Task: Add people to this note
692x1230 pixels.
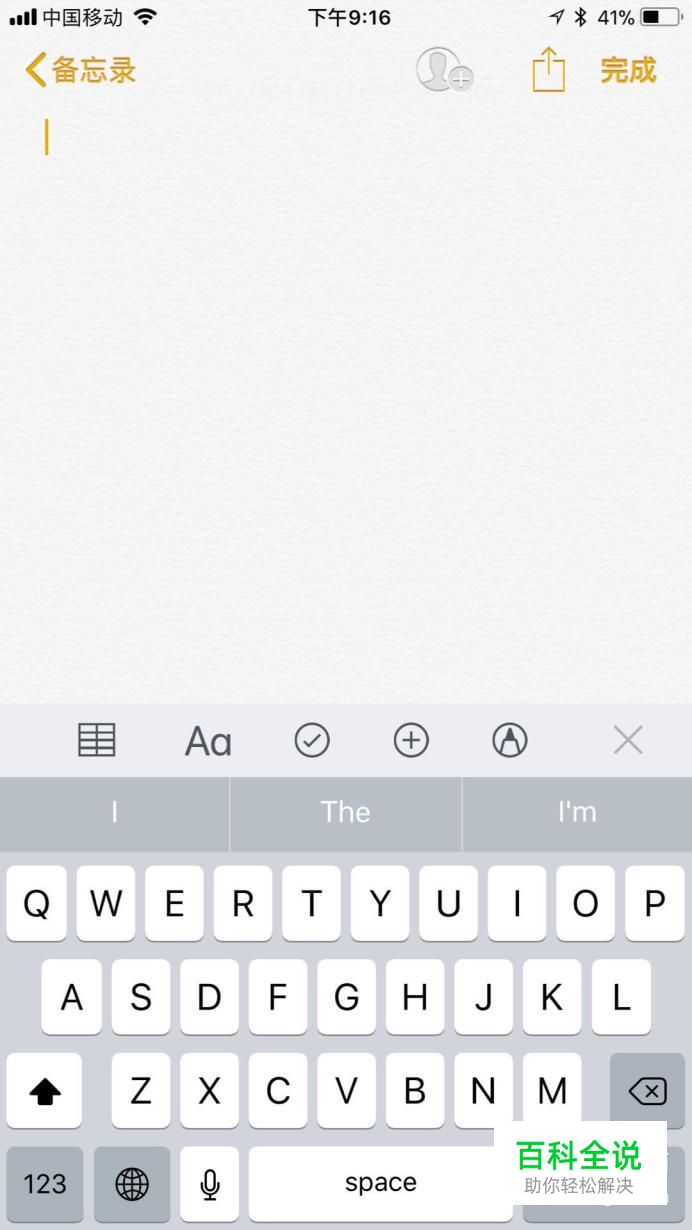Action: [x=443, y=70]
